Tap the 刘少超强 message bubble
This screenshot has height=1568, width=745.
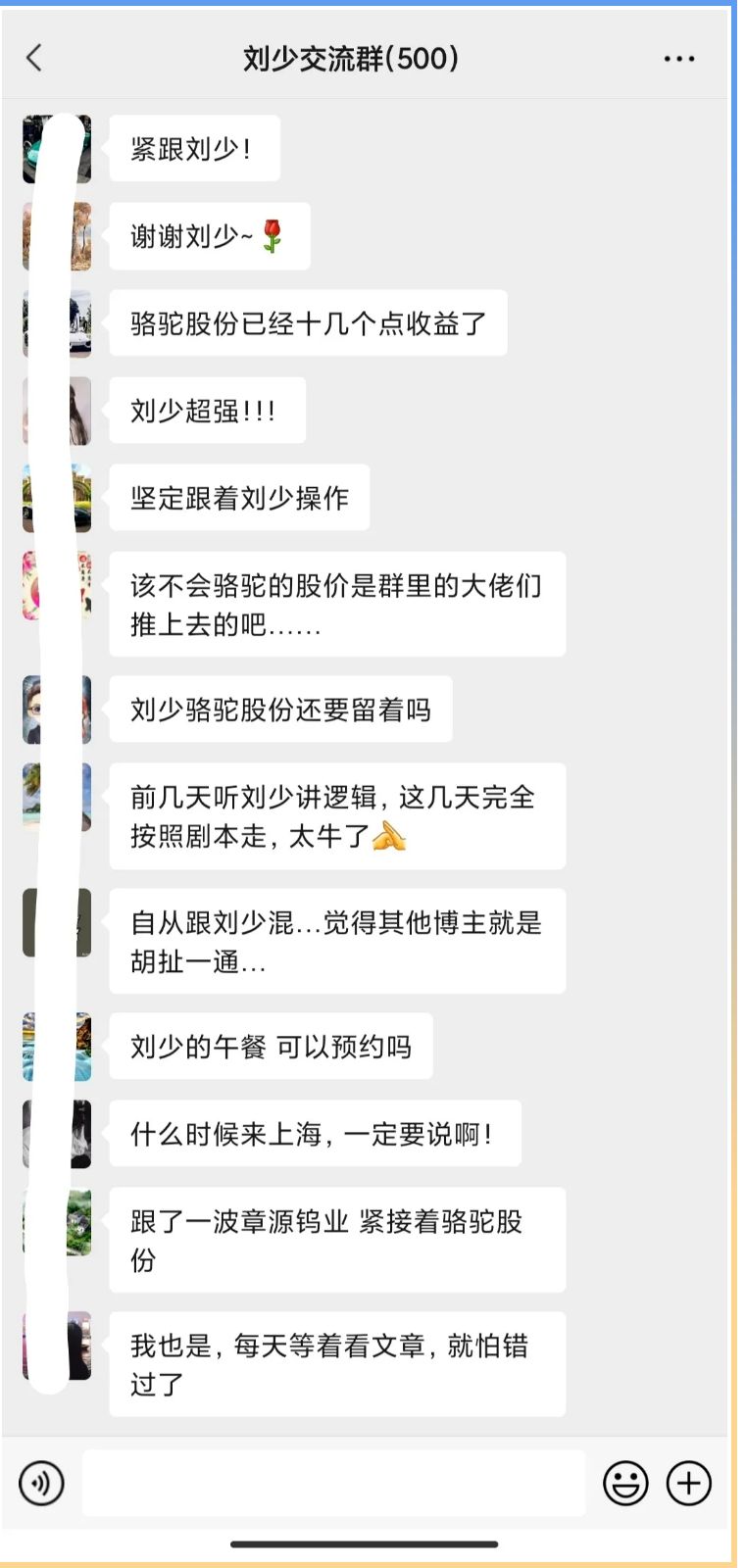pos(207,411)
